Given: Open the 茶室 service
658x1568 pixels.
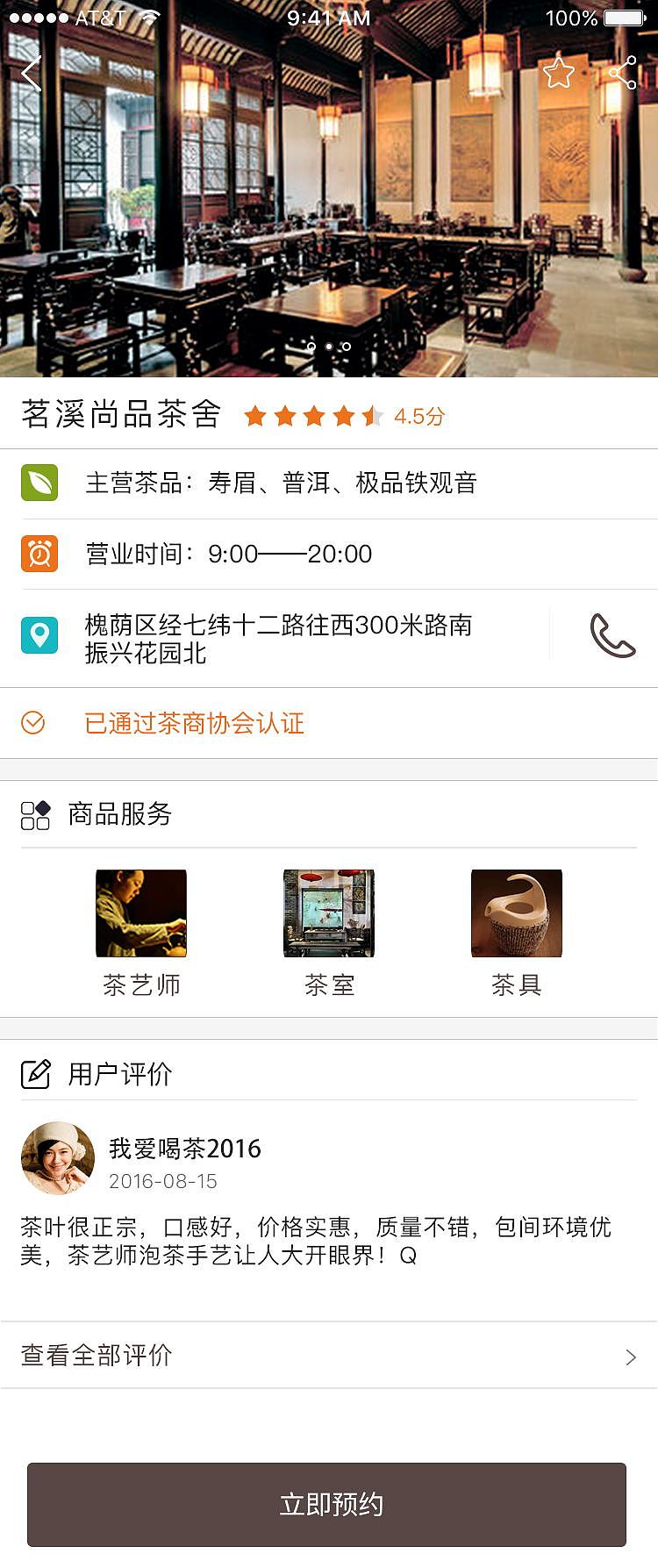Looking at the screenshot, I should click(x=329, y=932).
